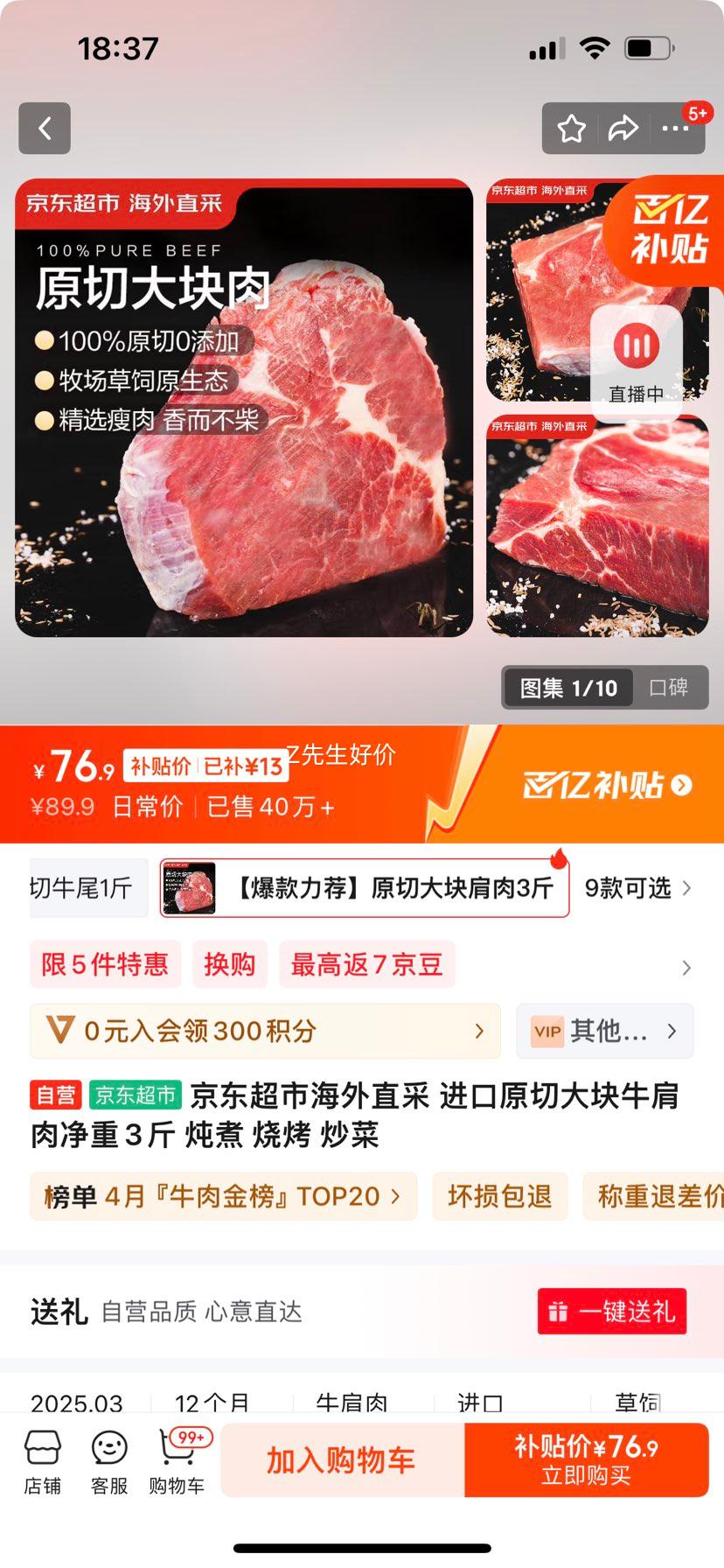Tap the star favorite icon
This screenshot has height=1568, width=724.
[571, 128]
